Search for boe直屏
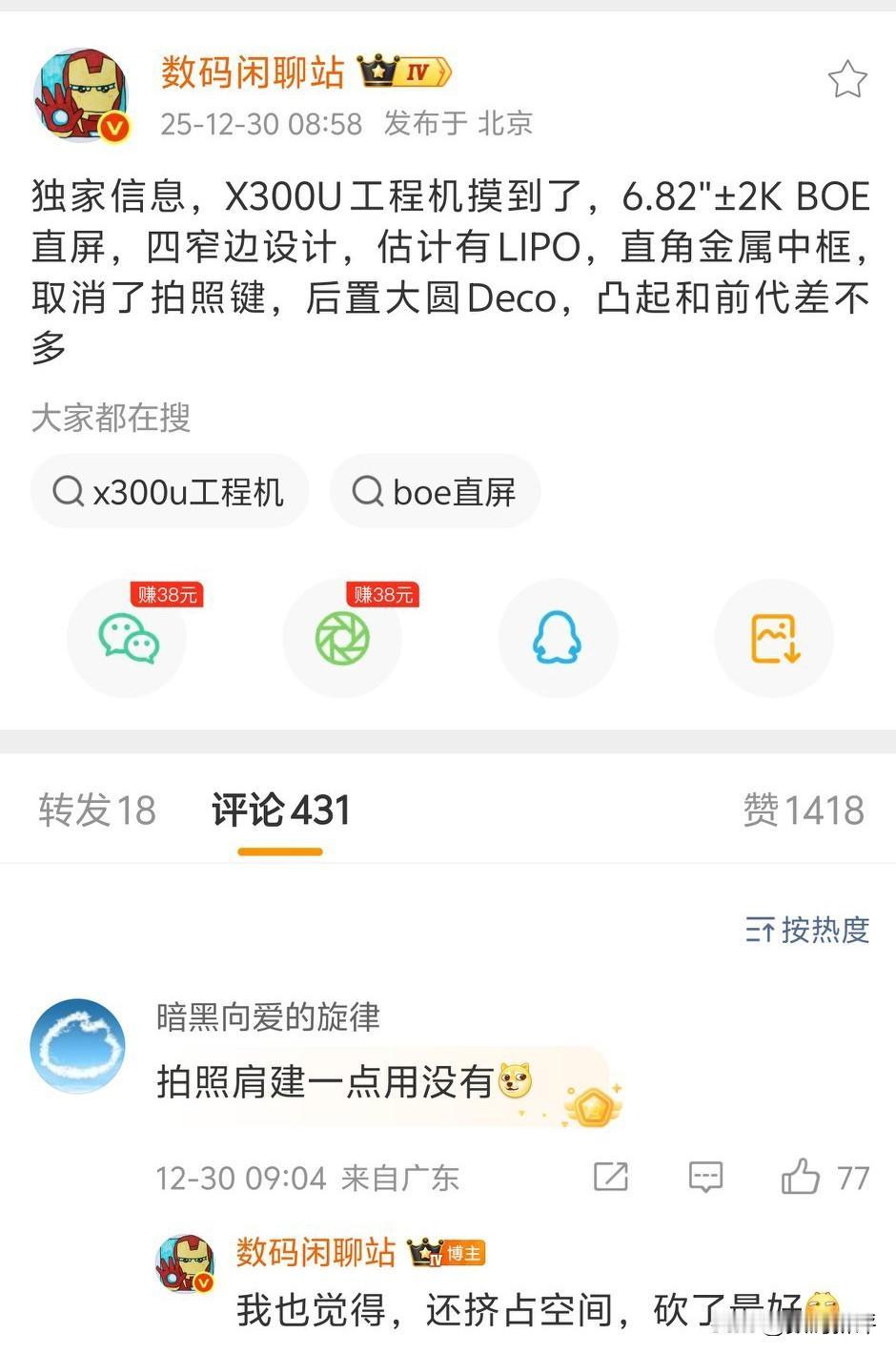 (436, 491)
